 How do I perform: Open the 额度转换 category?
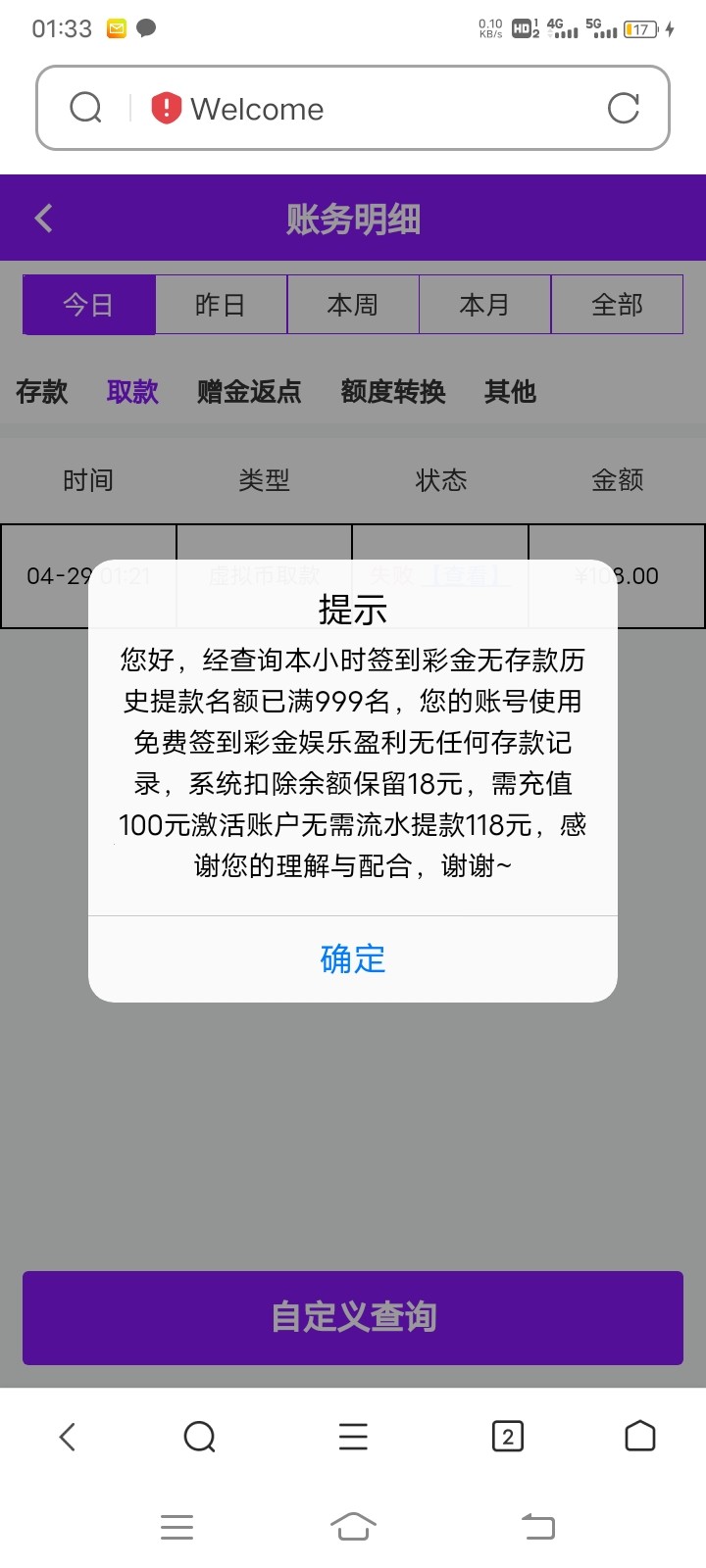[393, 392]
